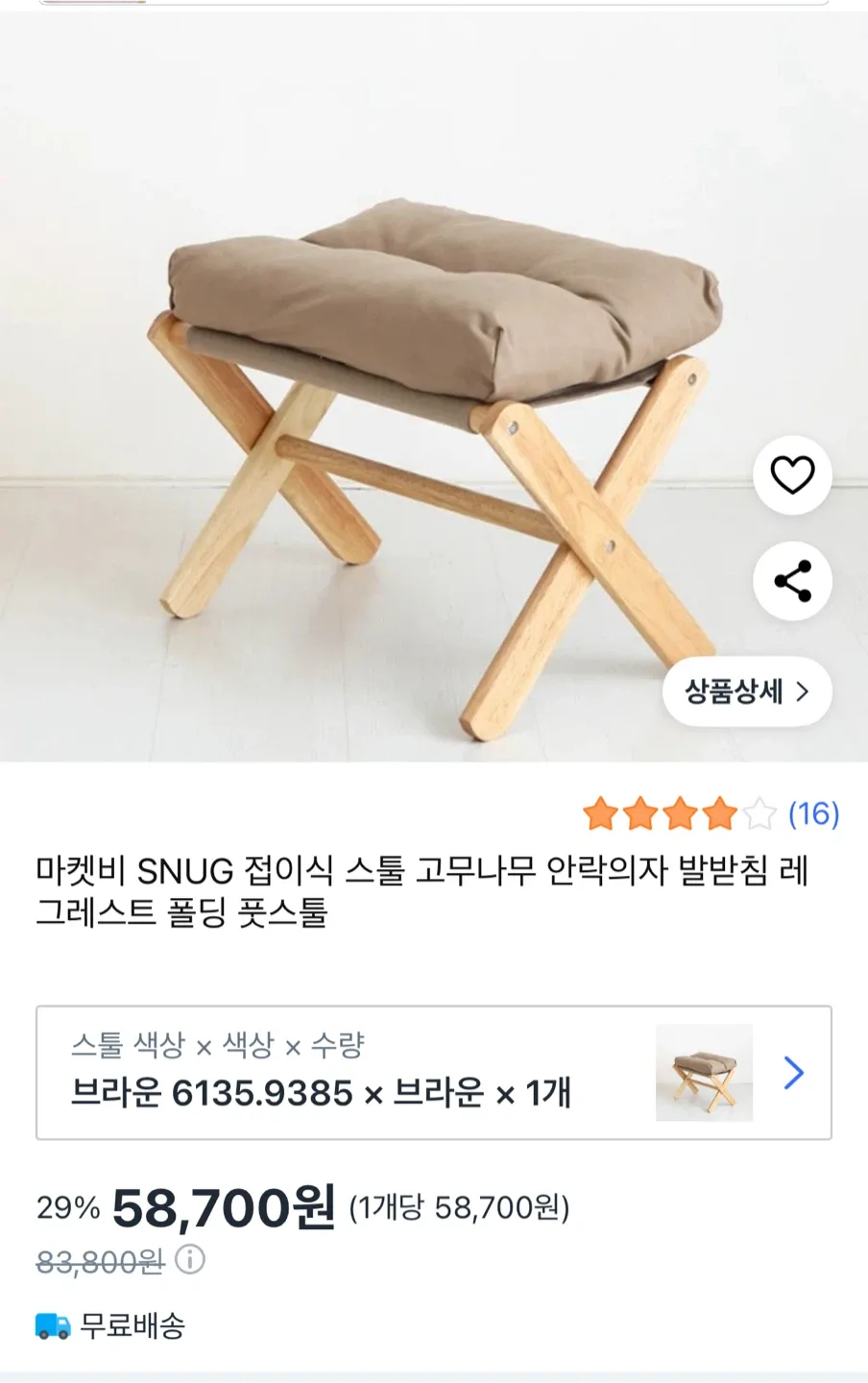This screenshot has height=1383, width=868.
Task: Share this folding stool product
Action: 792,581
